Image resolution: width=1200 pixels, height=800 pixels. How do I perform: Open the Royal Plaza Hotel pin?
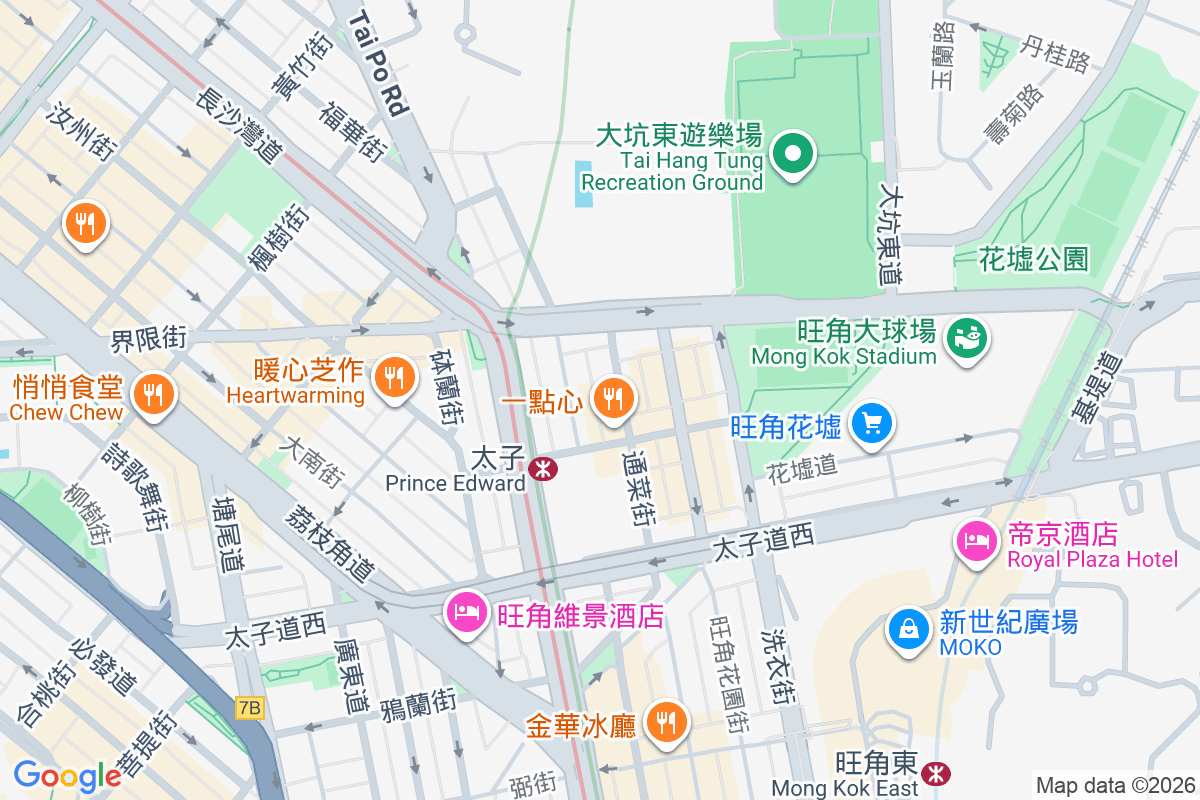975,542
